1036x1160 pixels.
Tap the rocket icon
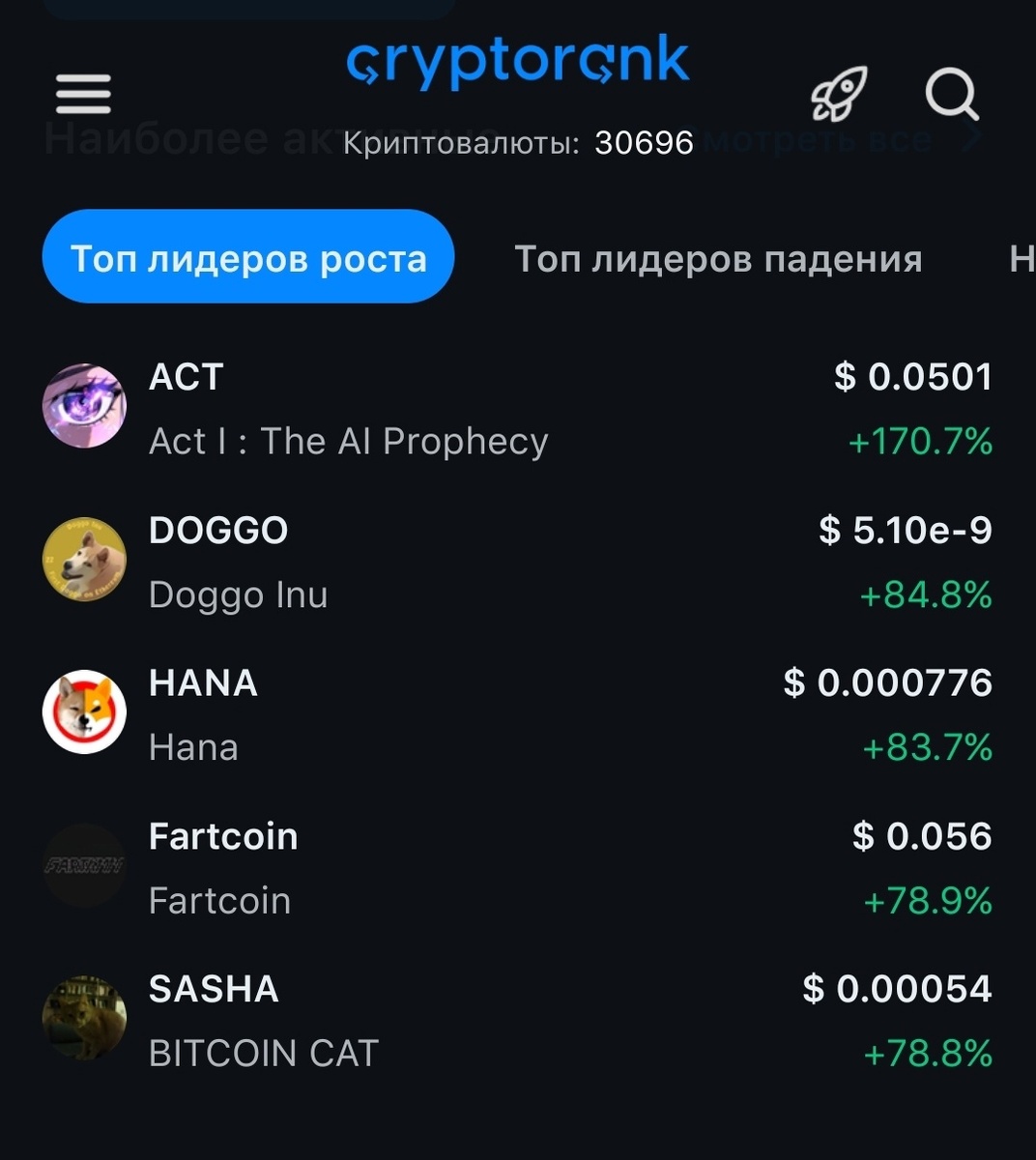pos(837,94)
